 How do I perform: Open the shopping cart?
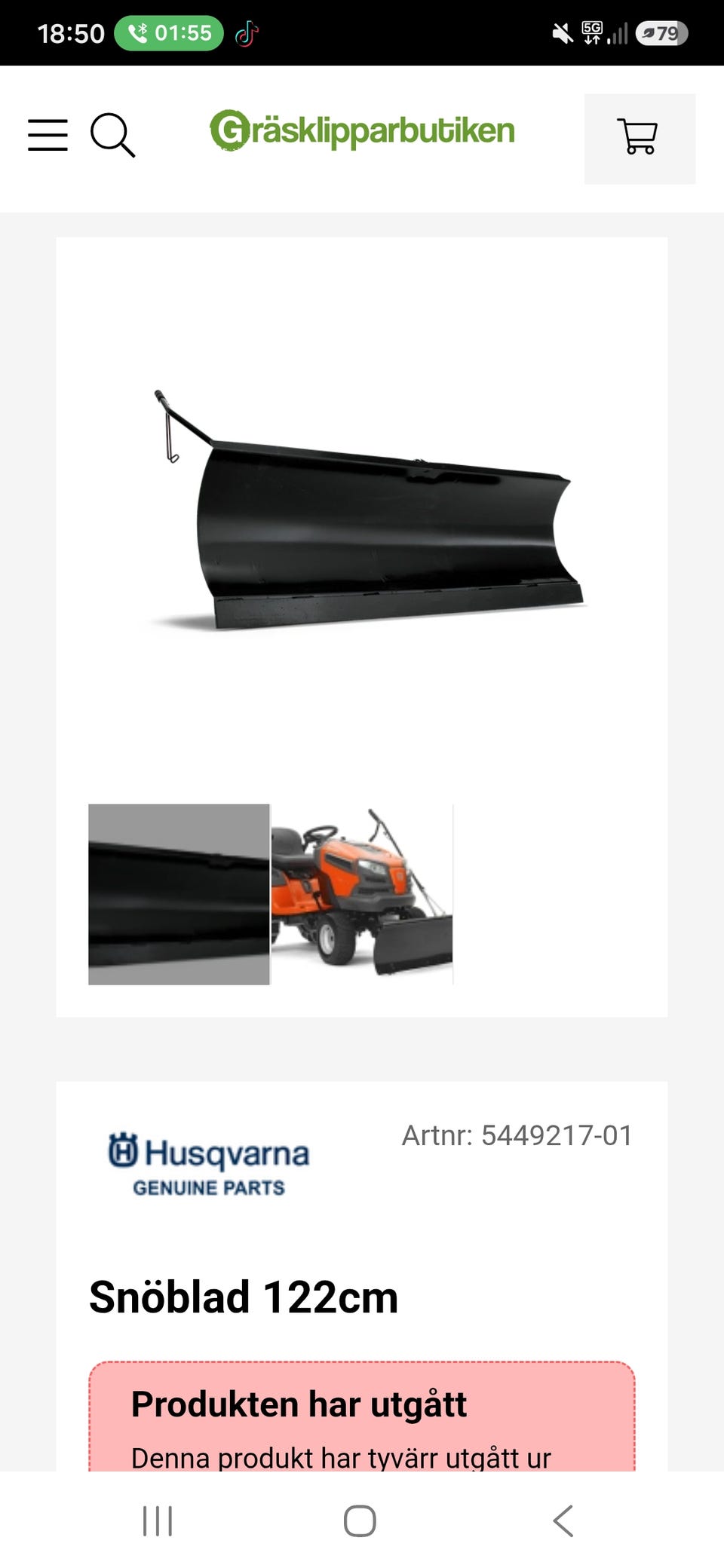click(640, 139)
